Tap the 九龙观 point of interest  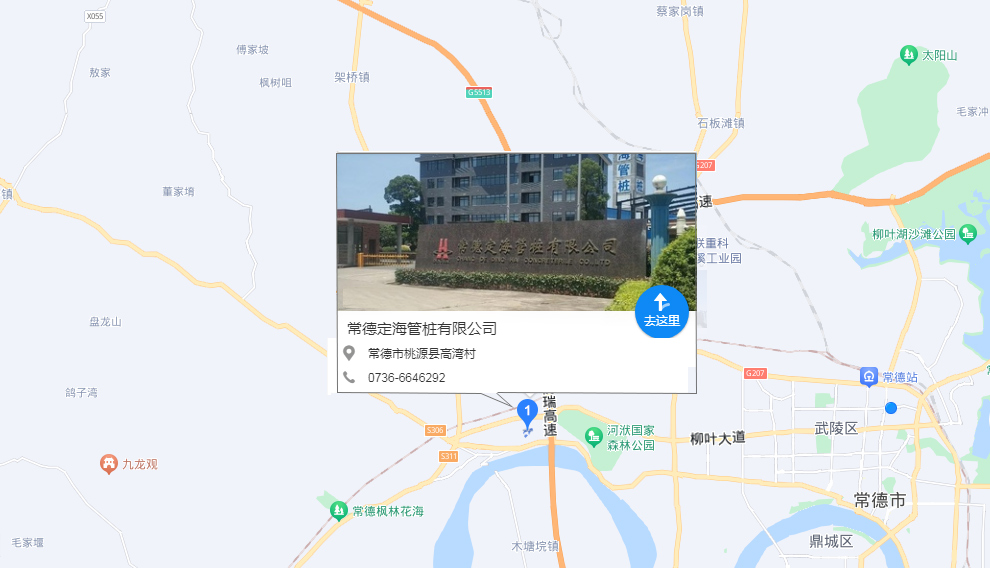click(x=109, y=464)
